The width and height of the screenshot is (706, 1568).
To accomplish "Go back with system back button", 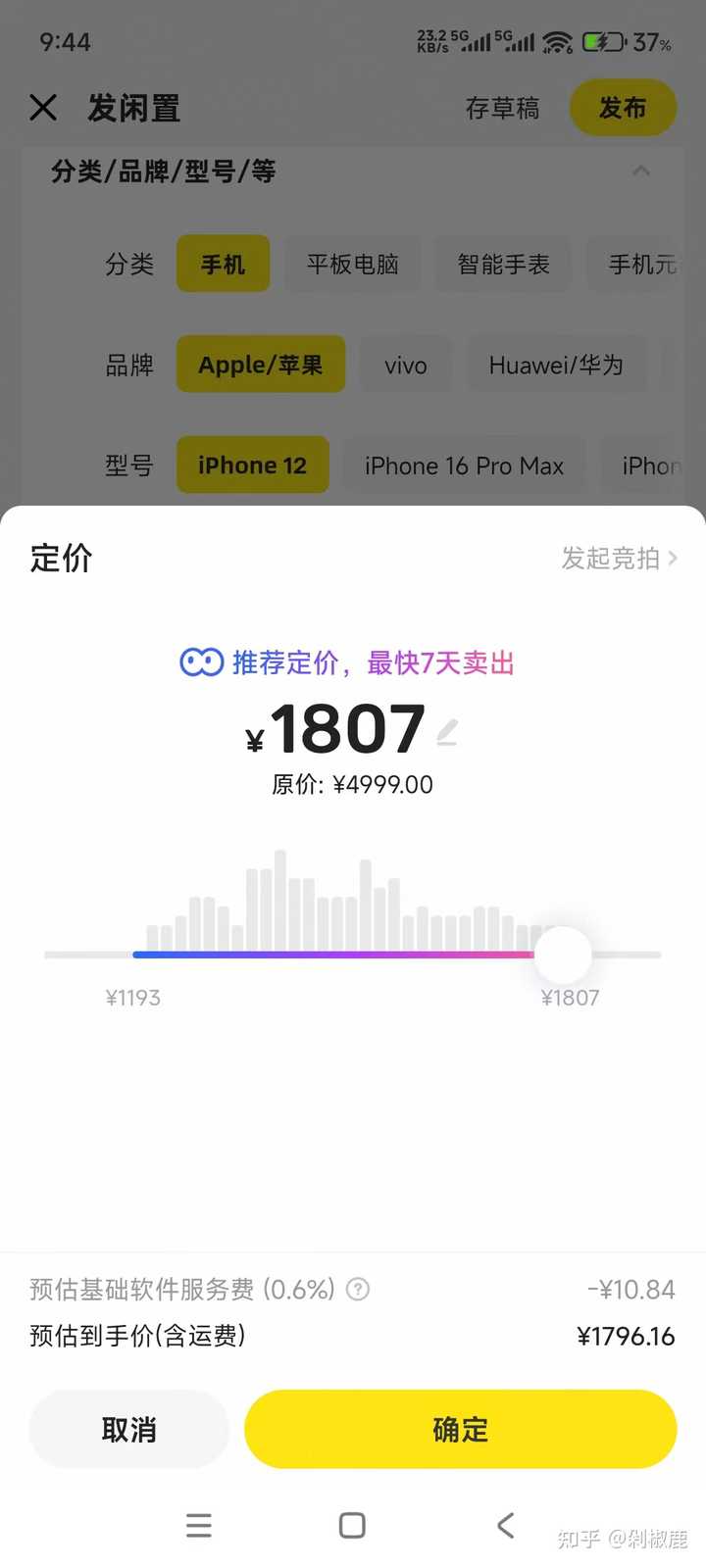I will (x=505, y=1525).
